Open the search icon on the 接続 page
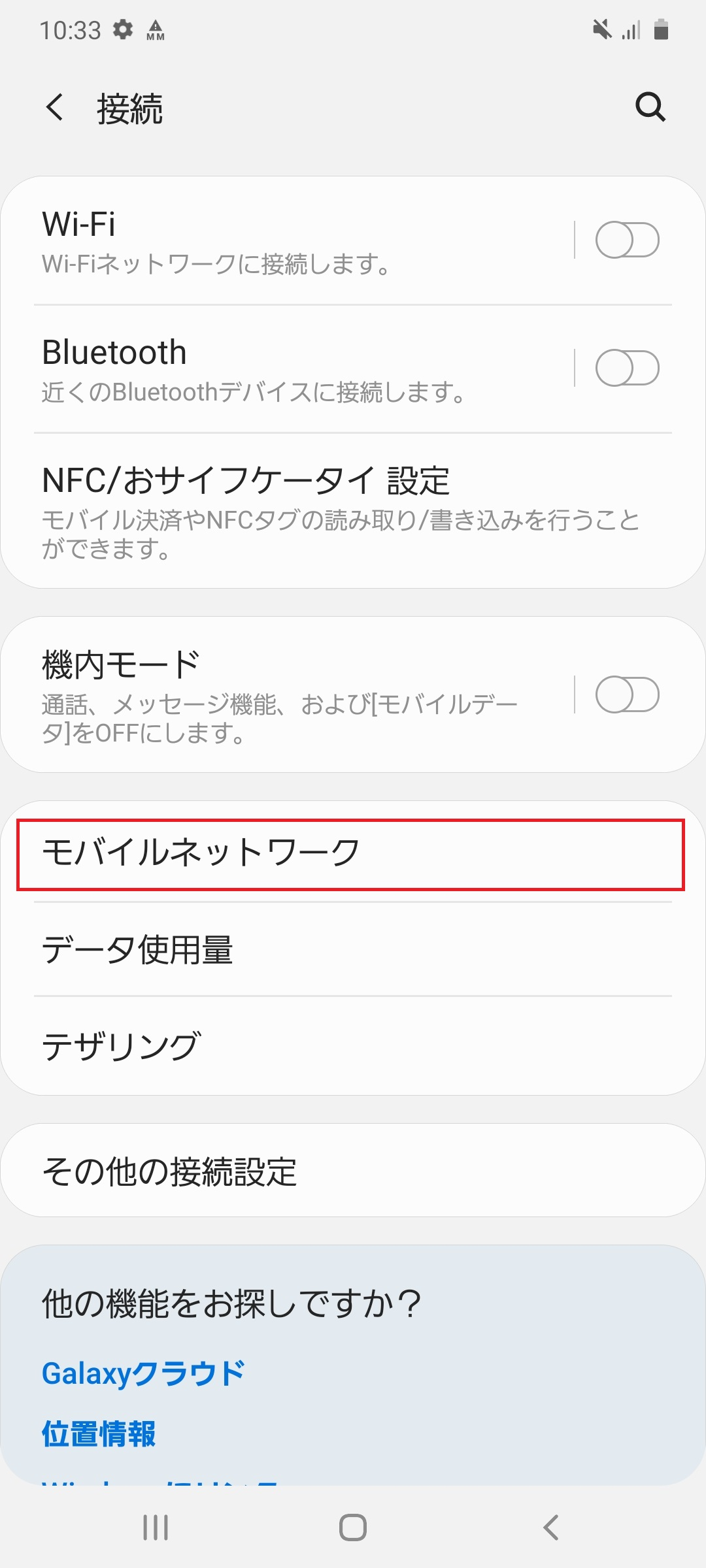The image size is (706, 1568). point(650,107)
